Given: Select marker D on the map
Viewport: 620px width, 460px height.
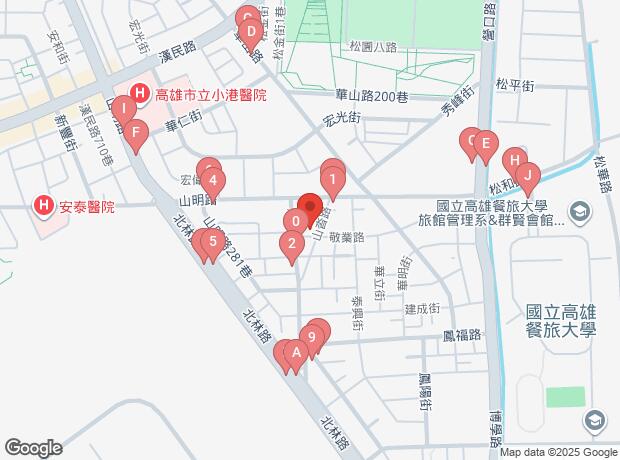Looking at the screenshot, I should (x=251, y=31).
